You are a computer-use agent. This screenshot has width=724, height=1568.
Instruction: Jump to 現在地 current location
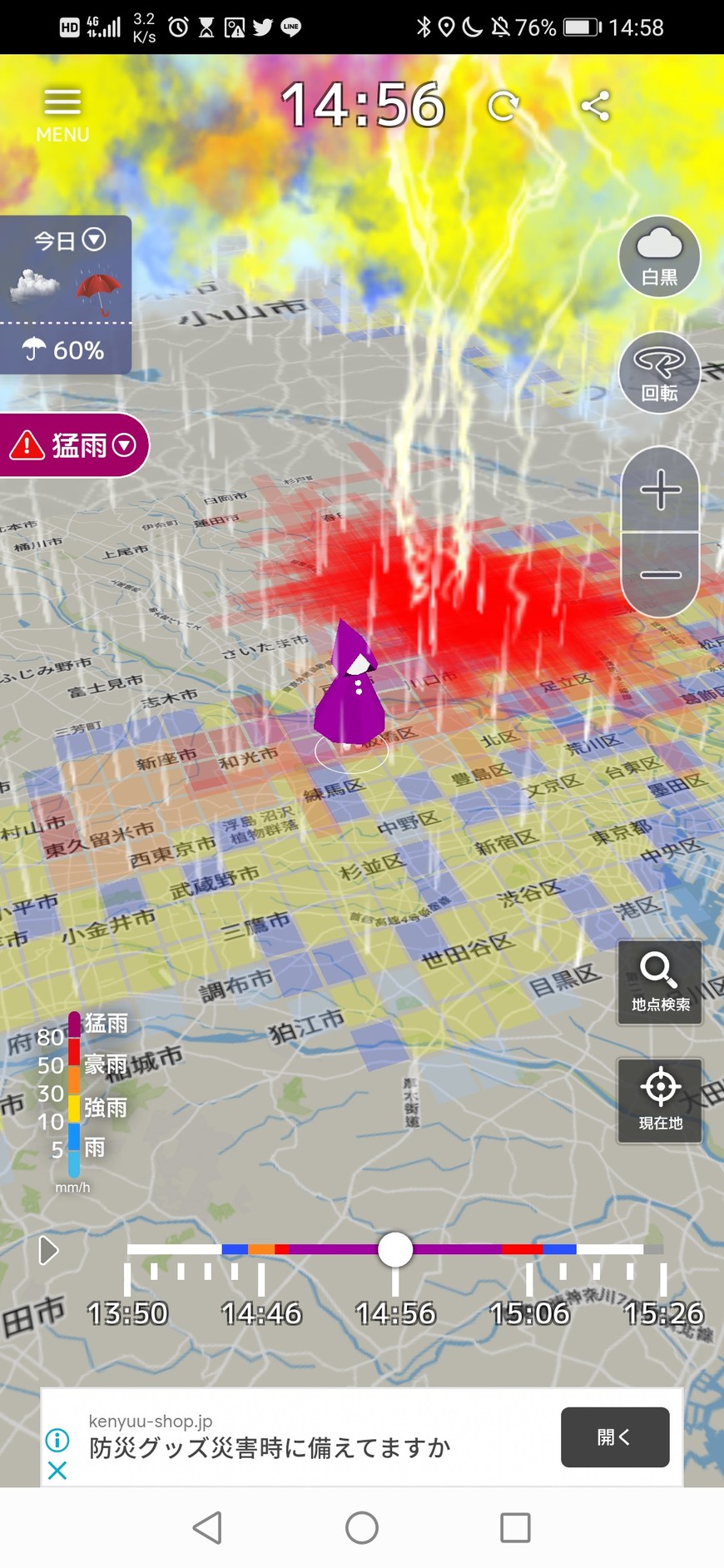(x=660, y=1099)
